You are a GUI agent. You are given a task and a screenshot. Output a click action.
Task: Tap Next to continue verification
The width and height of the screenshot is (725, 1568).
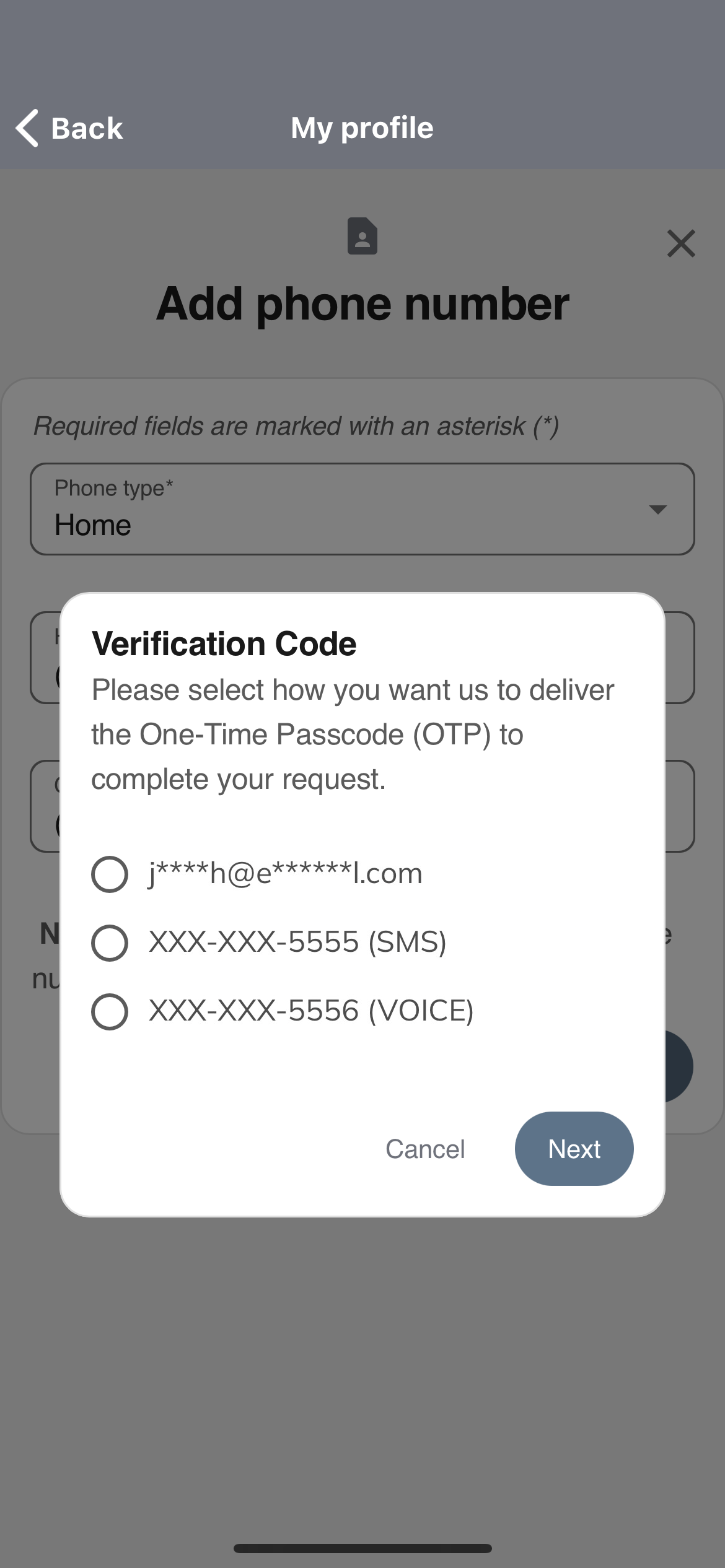click(x=574, y=1149)
